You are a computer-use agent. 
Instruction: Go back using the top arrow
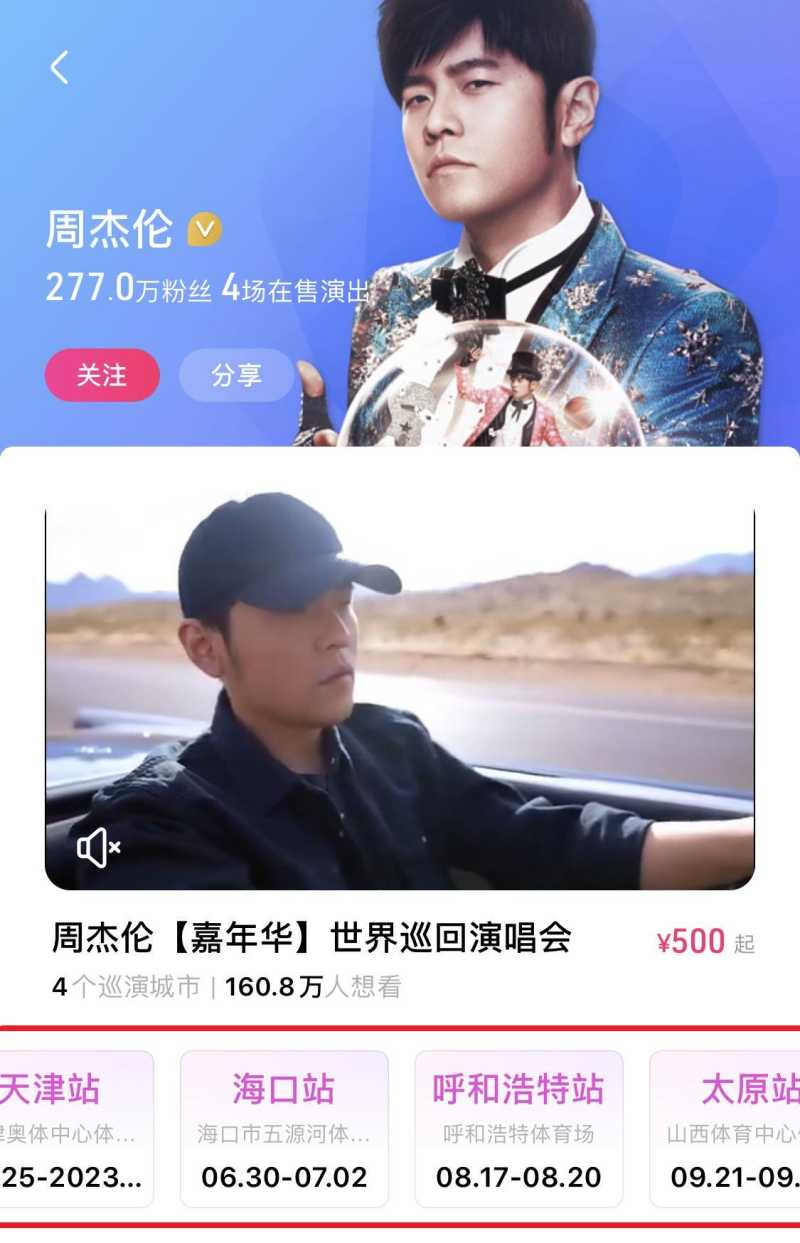(x=60, y=68)
